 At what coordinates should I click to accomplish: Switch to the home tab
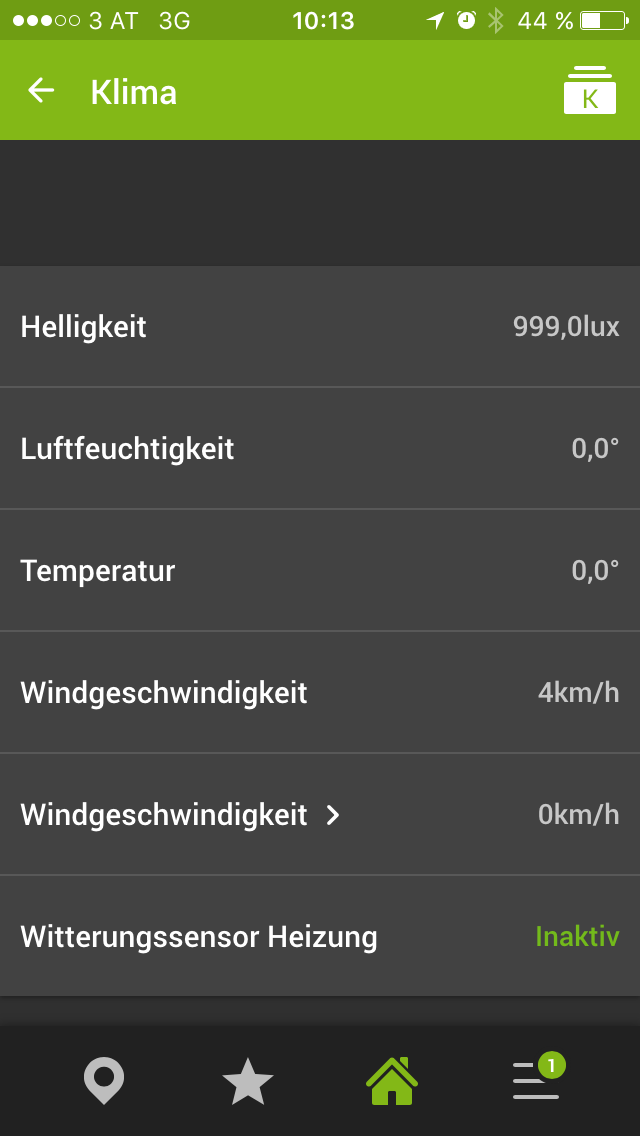(x=391, y=1081)
